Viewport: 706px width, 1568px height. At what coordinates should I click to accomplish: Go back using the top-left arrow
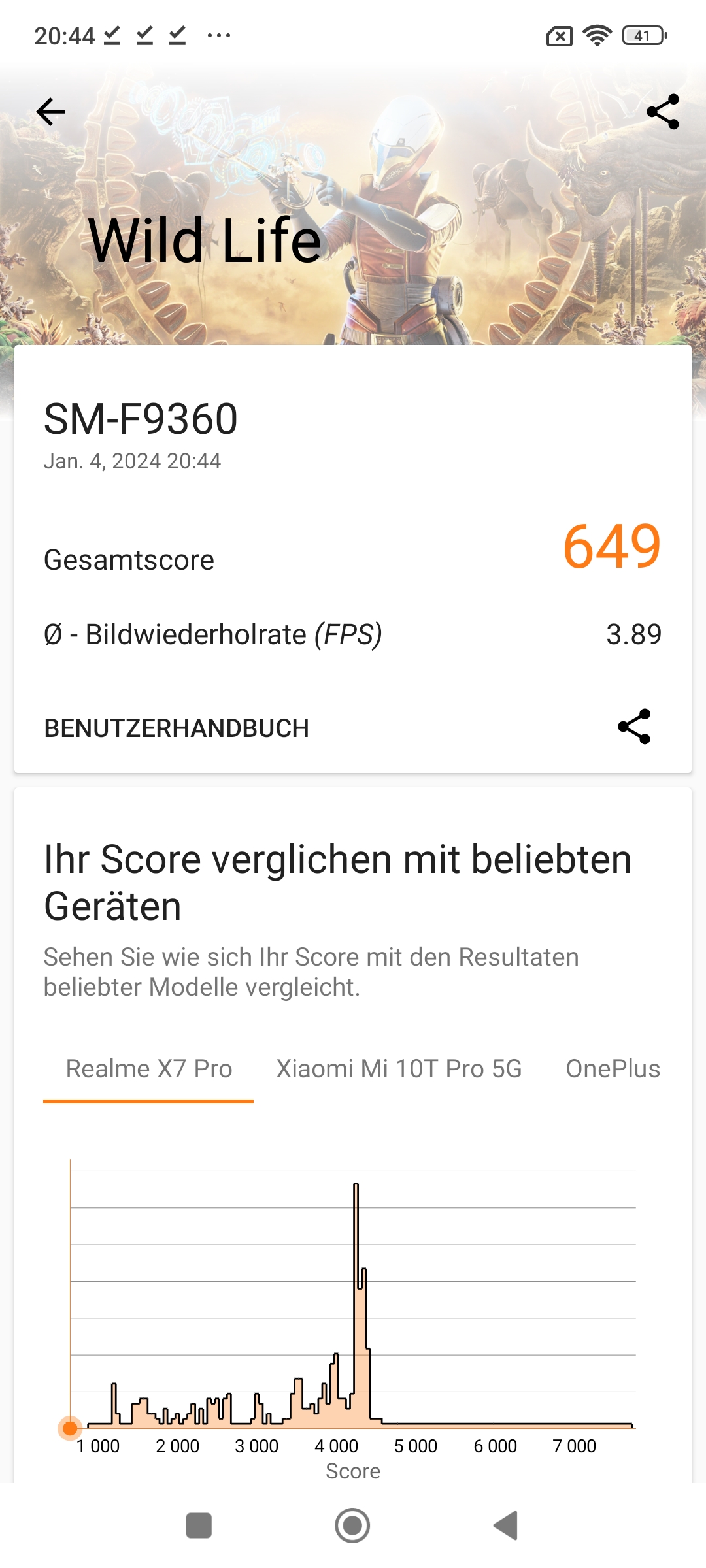click(50, 112)
